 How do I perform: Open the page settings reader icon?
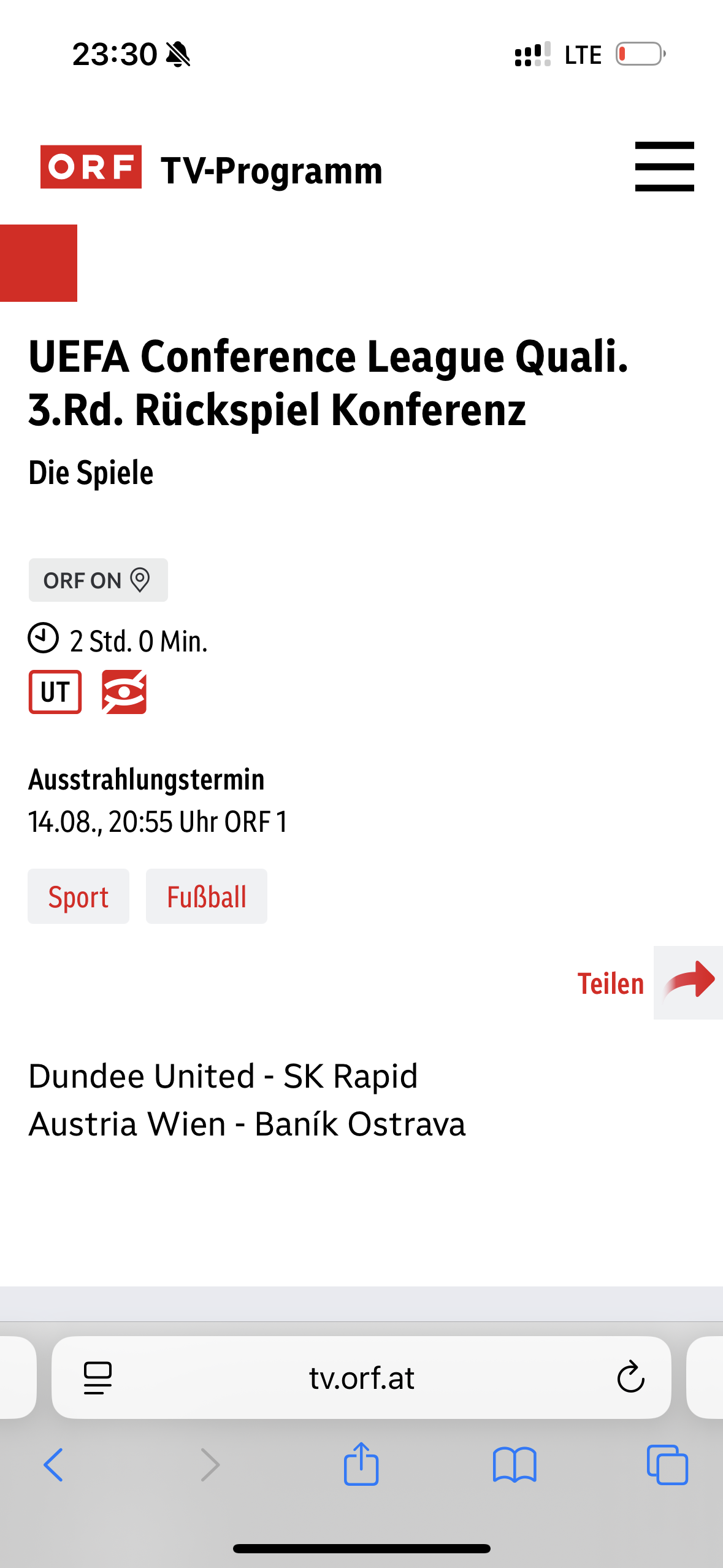point(98,1378)
